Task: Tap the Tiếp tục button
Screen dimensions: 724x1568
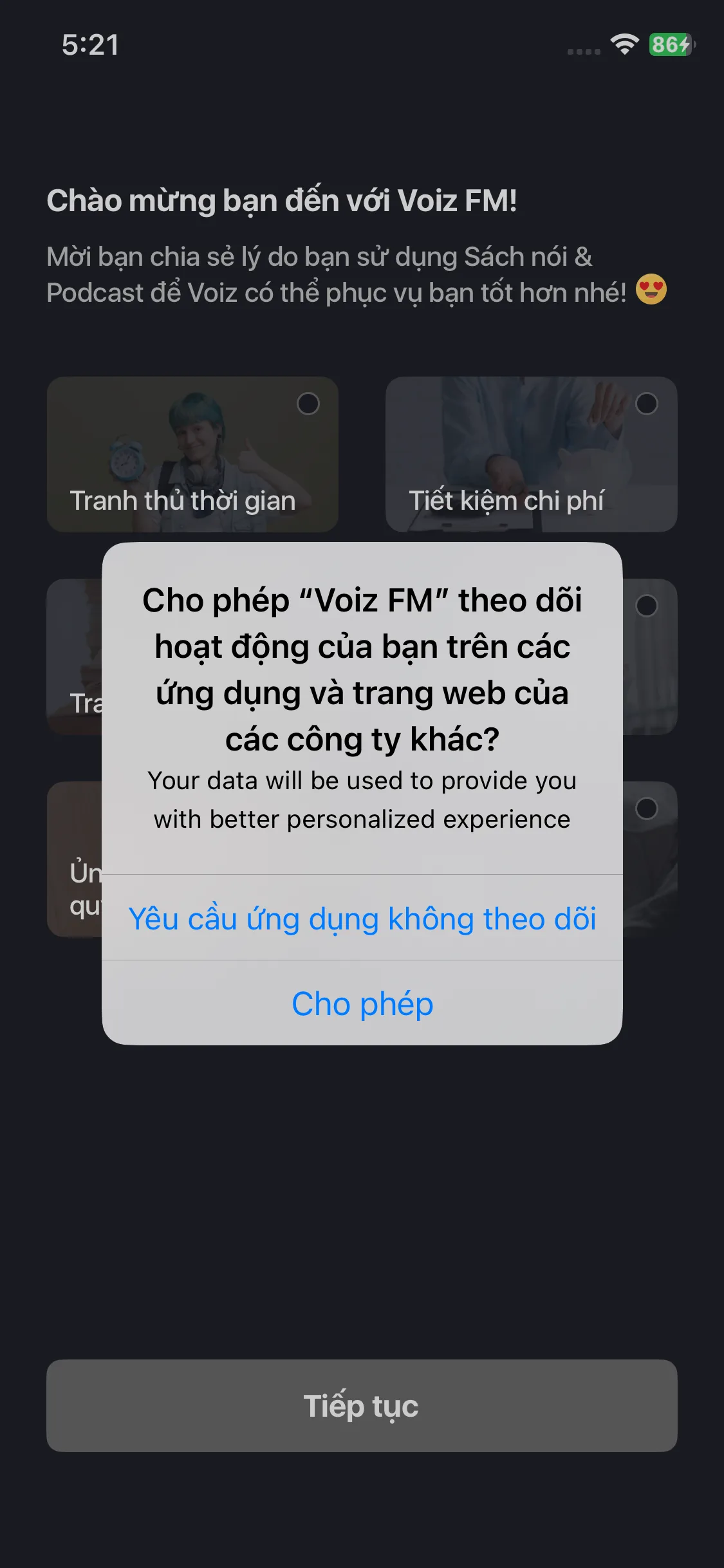Action: tap(362, 1405)
